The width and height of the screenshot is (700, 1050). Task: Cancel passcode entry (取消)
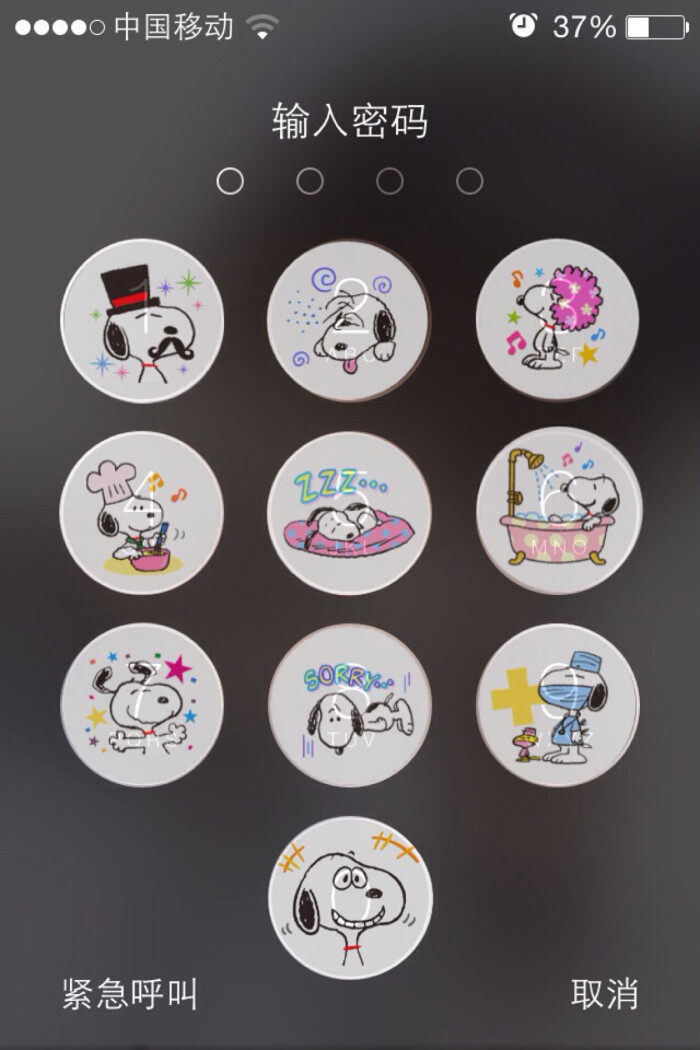point(604,994)
